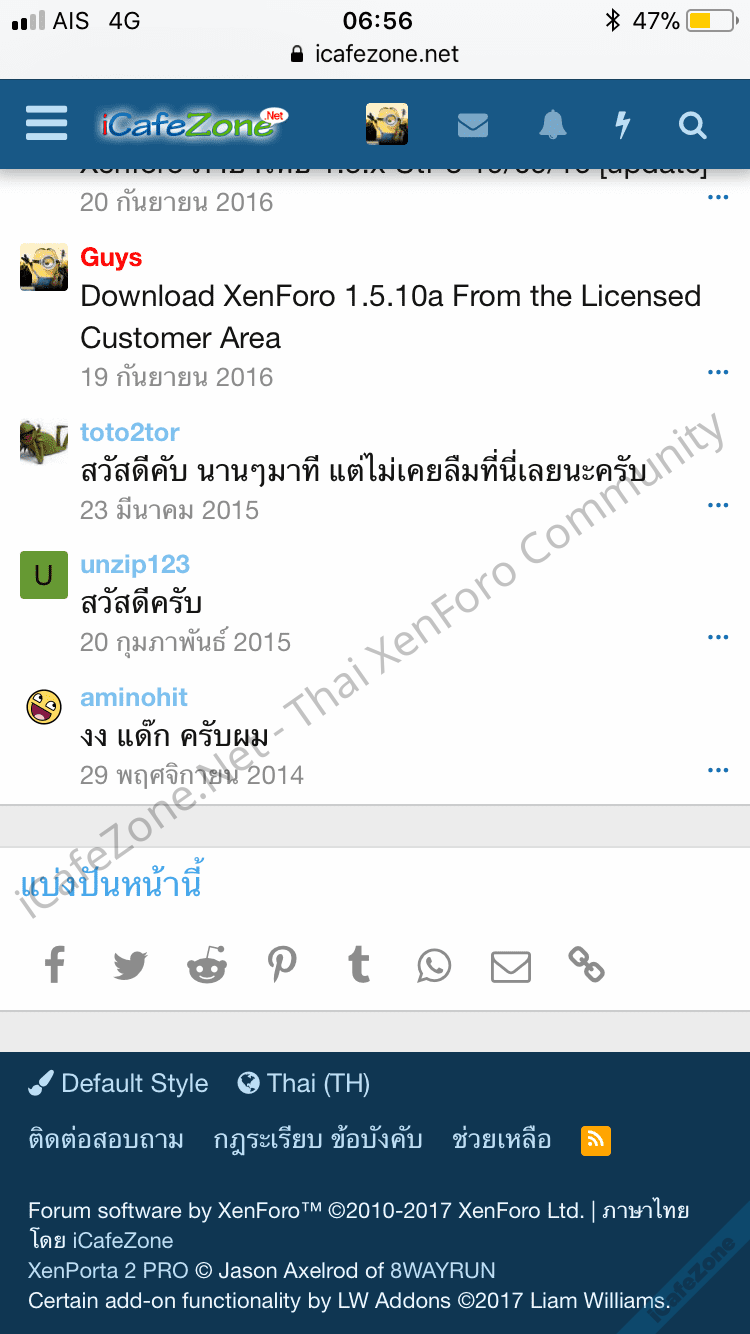Open toto2tor's profile
The width and height of the screenshot is (750, 1334).
[130, 432]
